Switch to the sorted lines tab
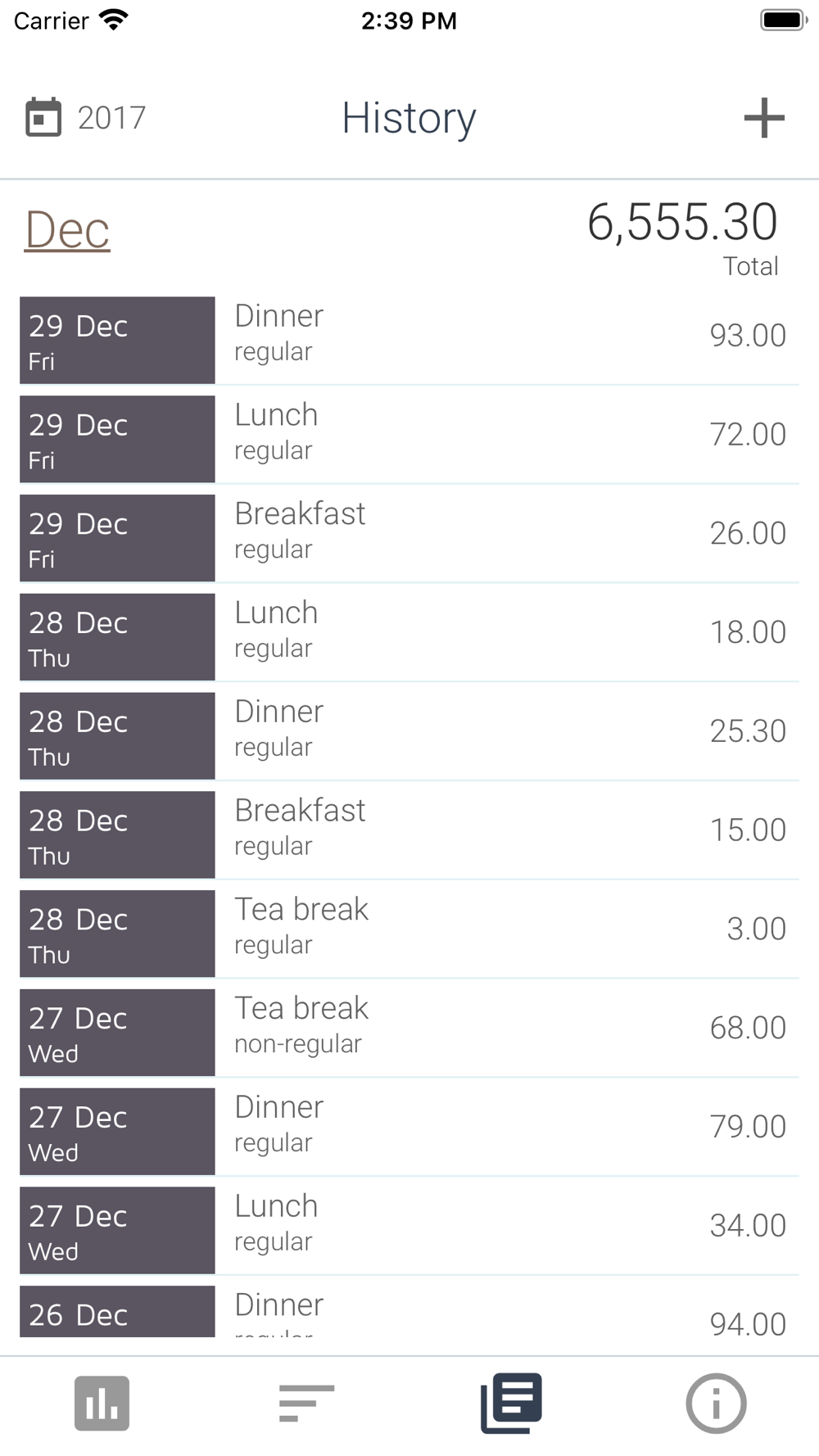 306,1404
